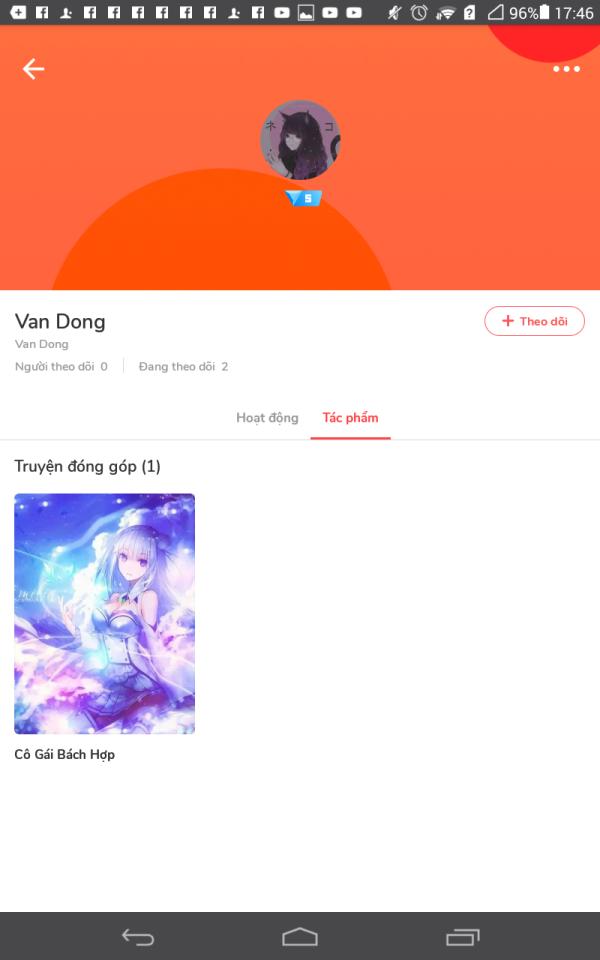The image size is (600, 960).
Task: Select the Tác phẩm tab
Action: [x=350, y=418]
